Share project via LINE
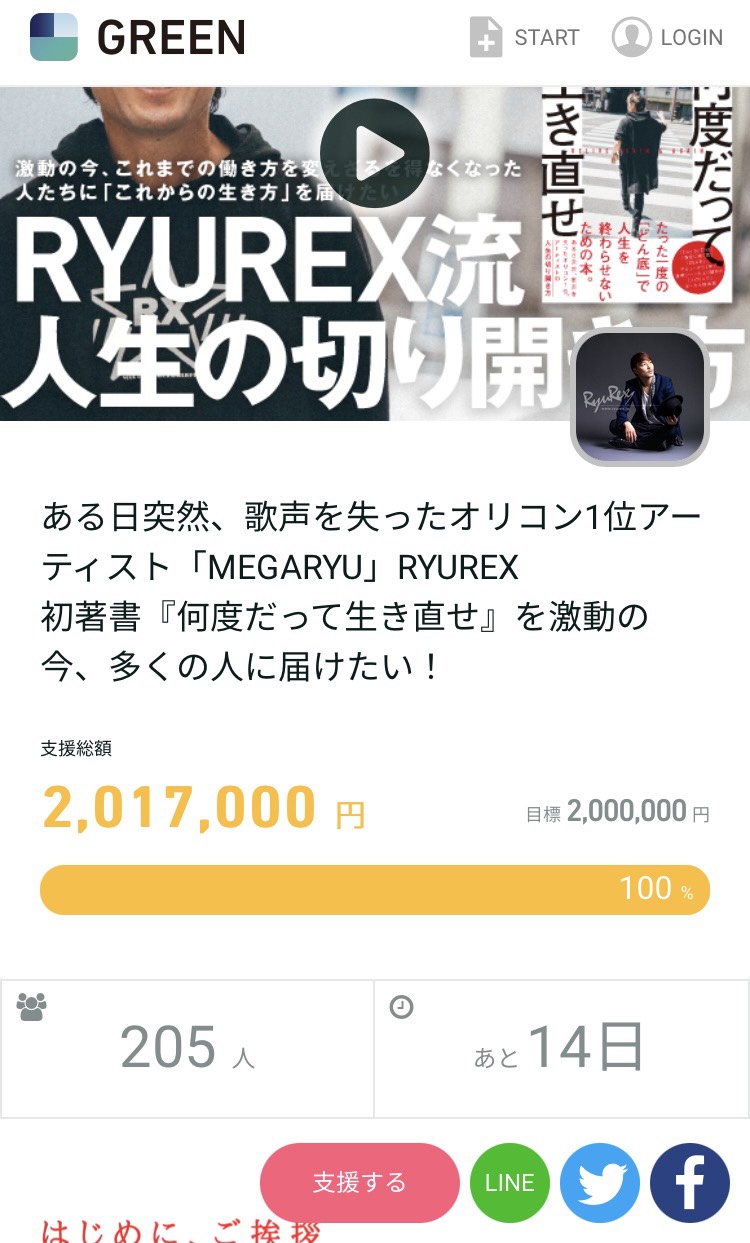 point(510,1183)
